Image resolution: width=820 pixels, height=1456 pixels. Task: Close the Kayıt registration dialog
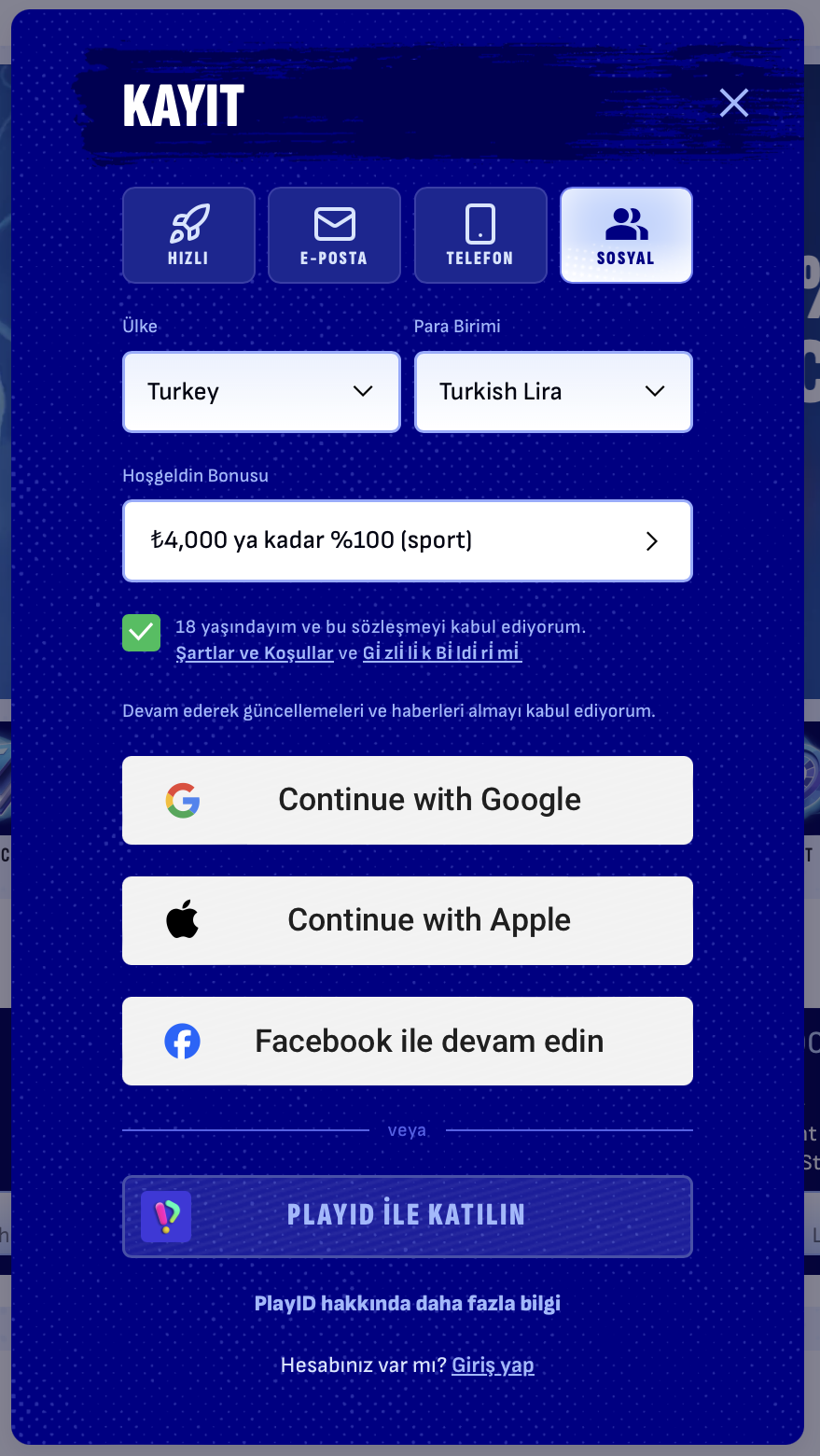734,103
